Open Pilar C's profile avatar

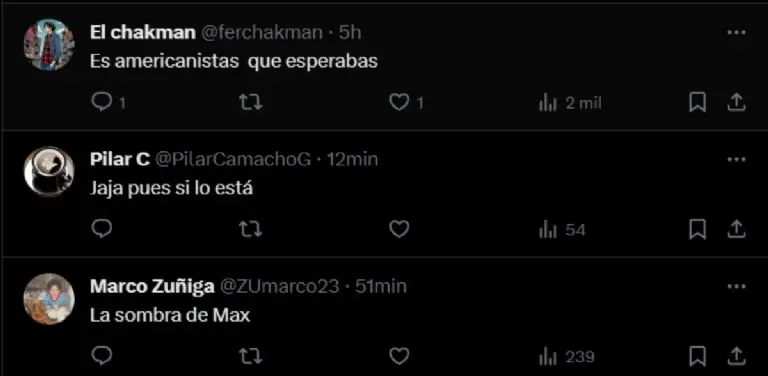click(x=49, y=172)
